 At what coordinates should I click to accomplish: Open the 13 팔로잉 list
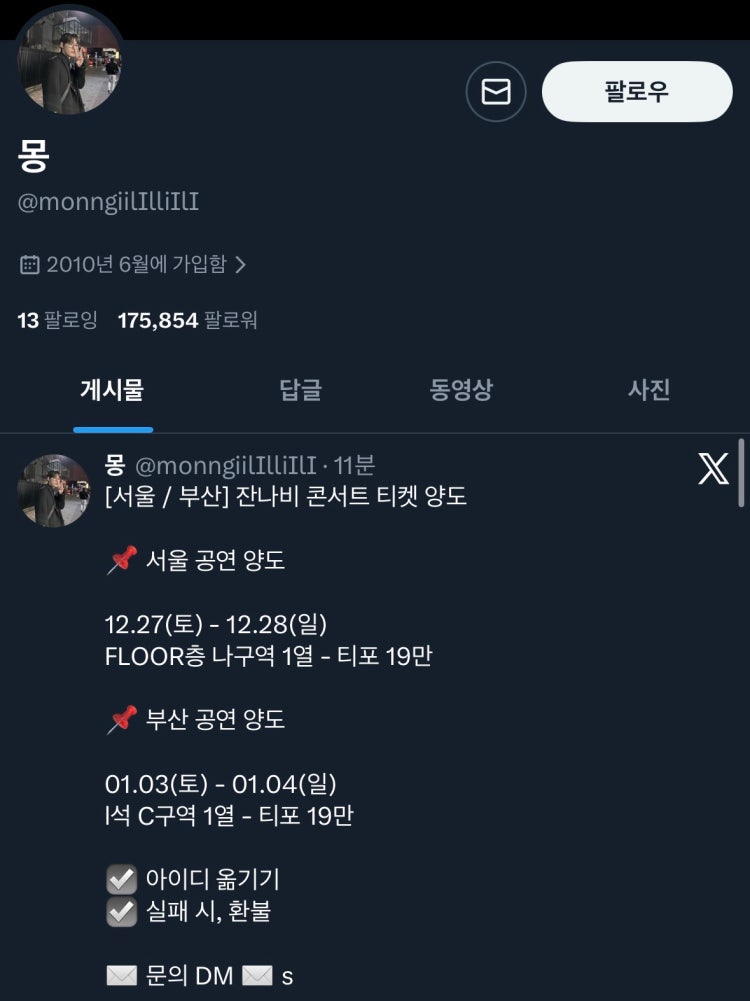(57, 321)
